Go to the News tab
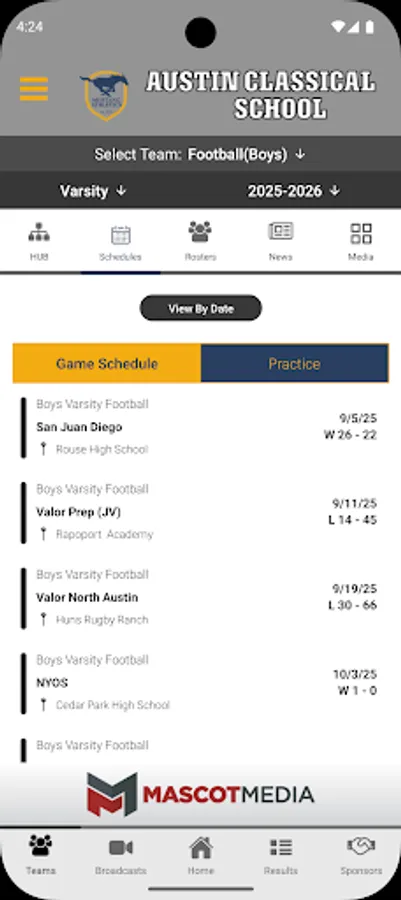 point(281,242)
